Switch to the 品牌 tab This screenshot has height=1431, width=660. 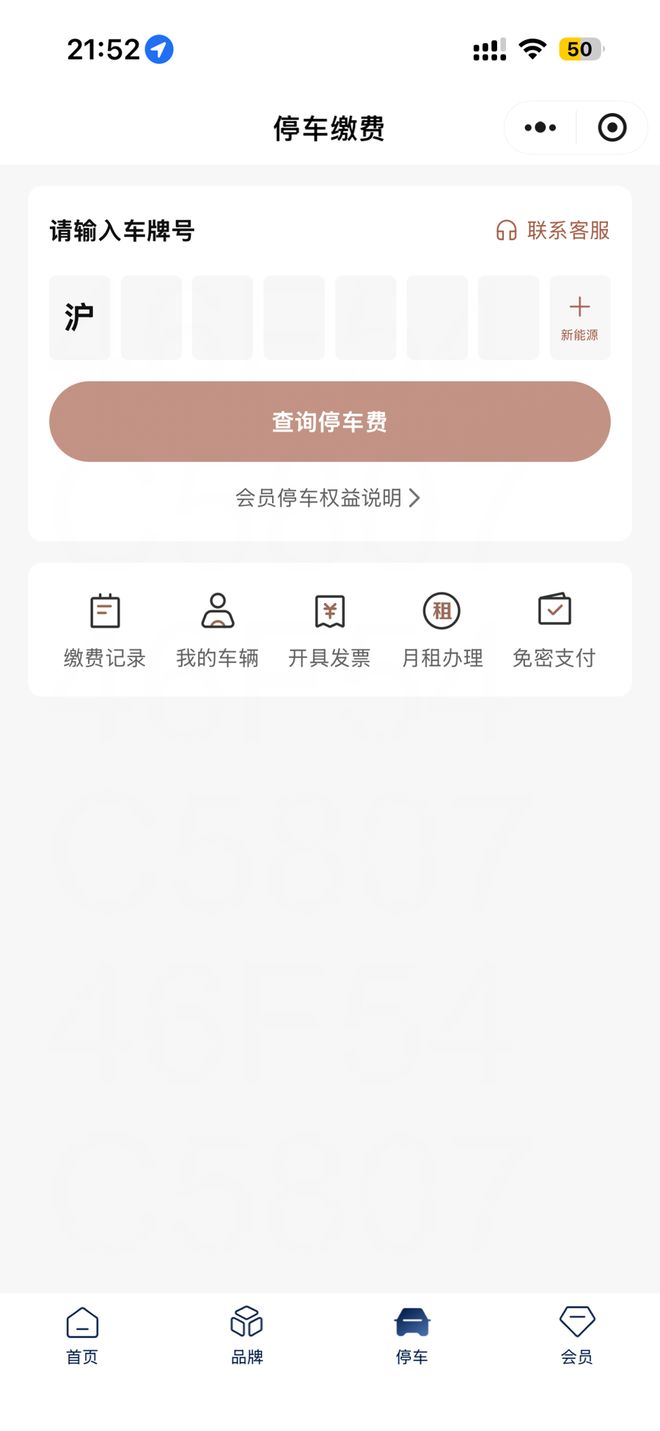coord(247,1335)
